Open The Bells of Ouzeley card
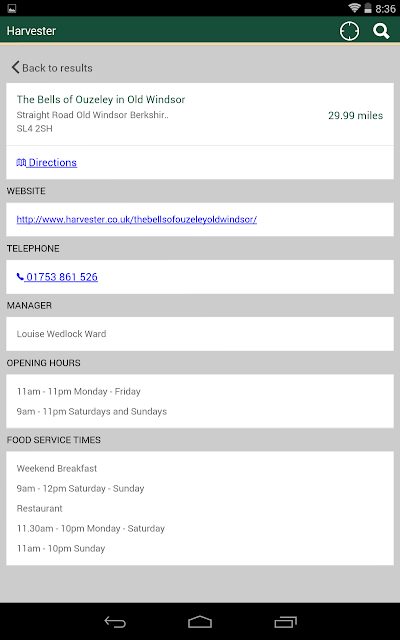 (x=200, y=114)
